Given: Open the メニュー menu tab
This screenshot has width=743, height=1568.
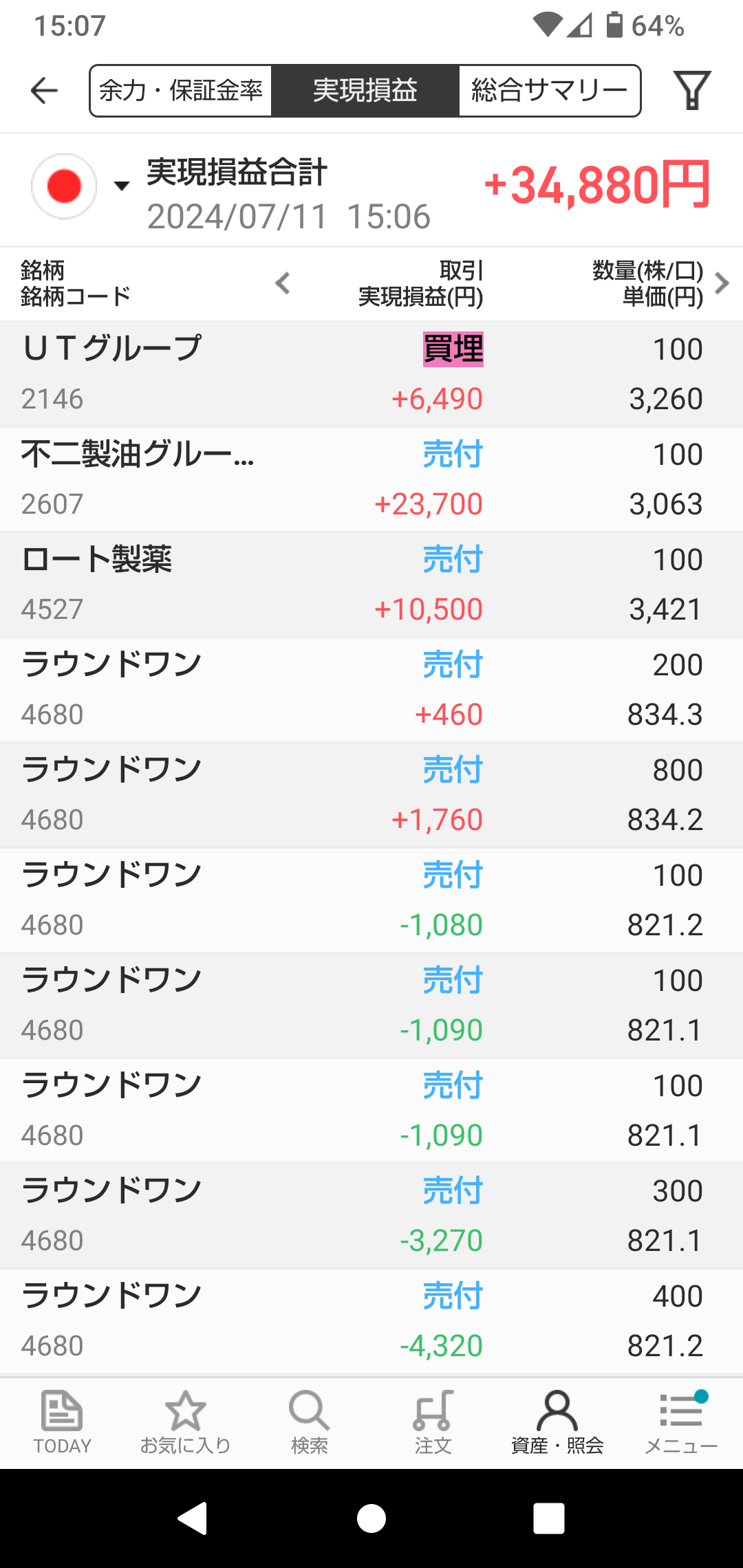Looking at the screenshot, I should [x=681, y=1422].
